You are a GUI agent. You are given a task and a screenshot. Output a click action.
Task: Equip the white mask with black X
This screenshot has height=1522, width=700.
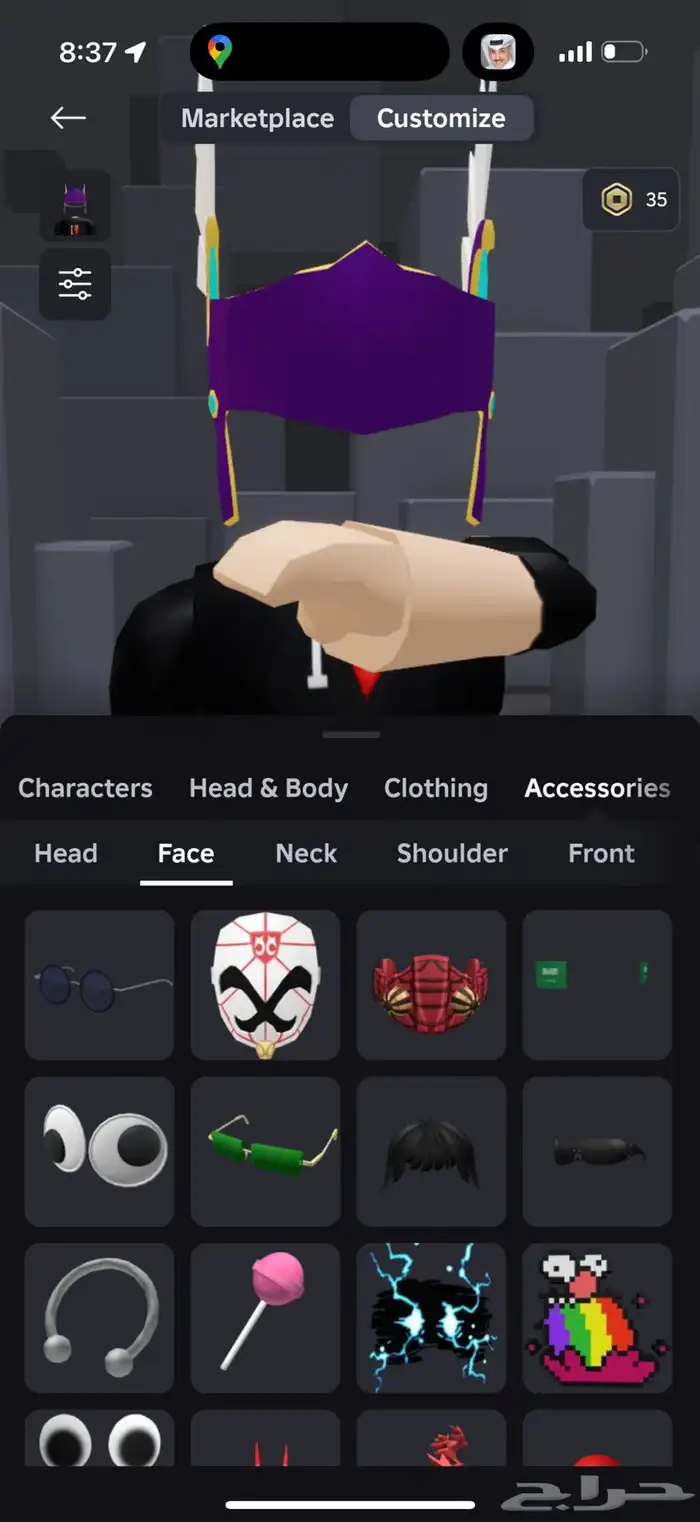pos(266,985)
